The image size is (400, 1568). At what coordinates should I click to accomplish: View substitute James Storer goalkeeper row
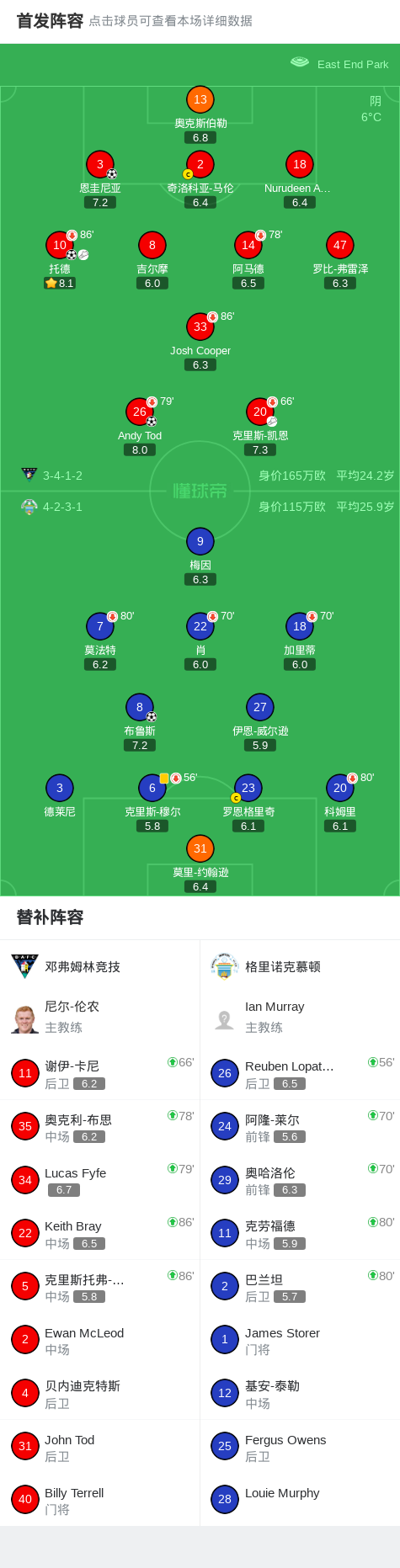(300, 1340)
